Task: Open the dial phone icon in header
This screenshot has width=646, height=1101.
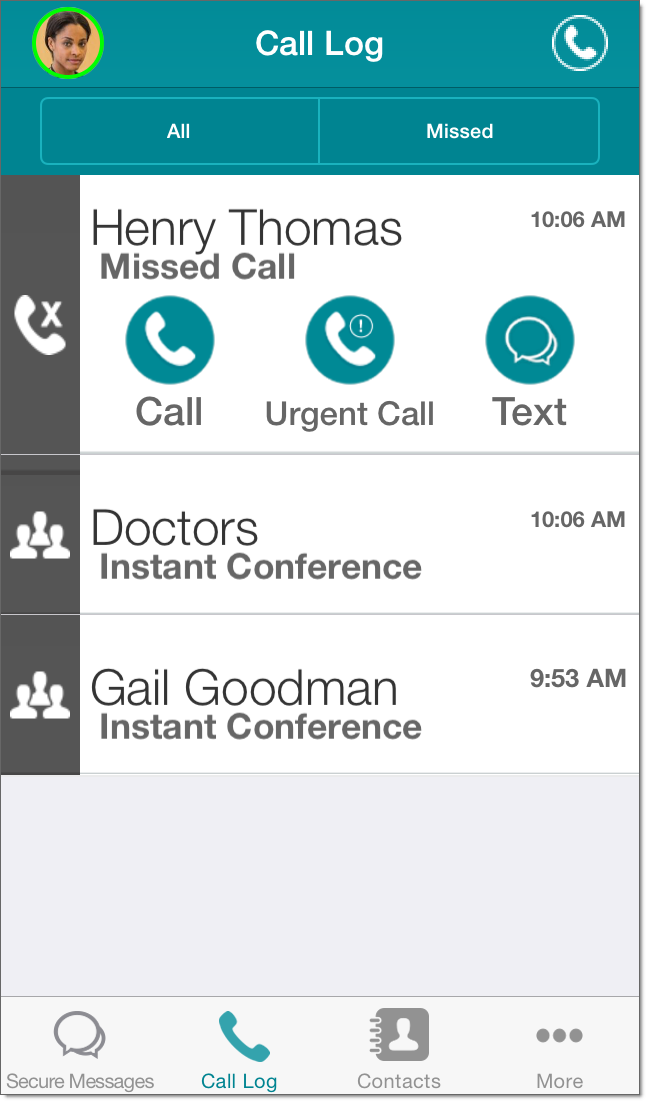Action: (x=580, y=44)
